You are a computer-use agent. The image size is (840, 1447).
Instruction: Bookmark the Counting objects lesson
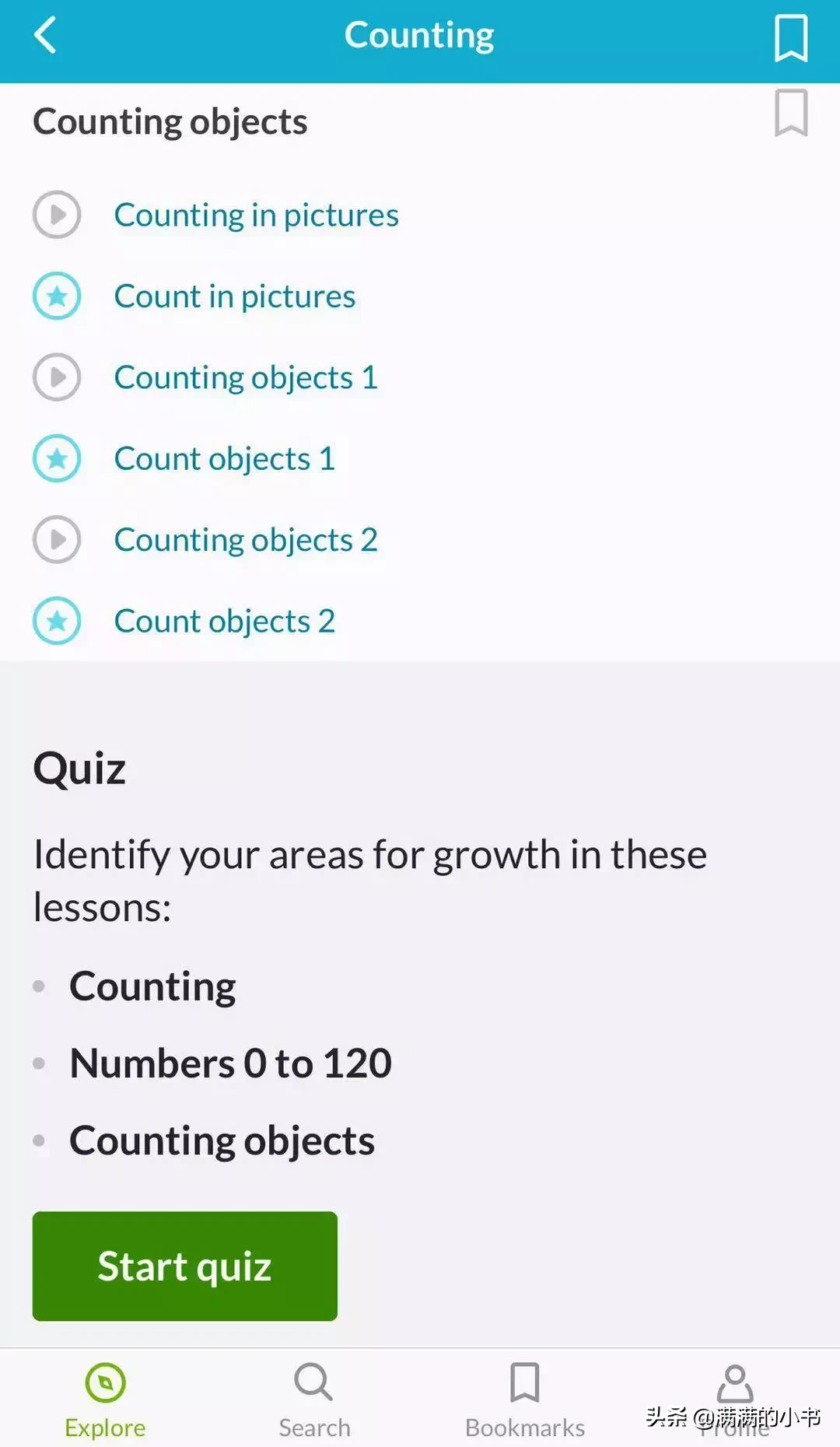[790, 114]
